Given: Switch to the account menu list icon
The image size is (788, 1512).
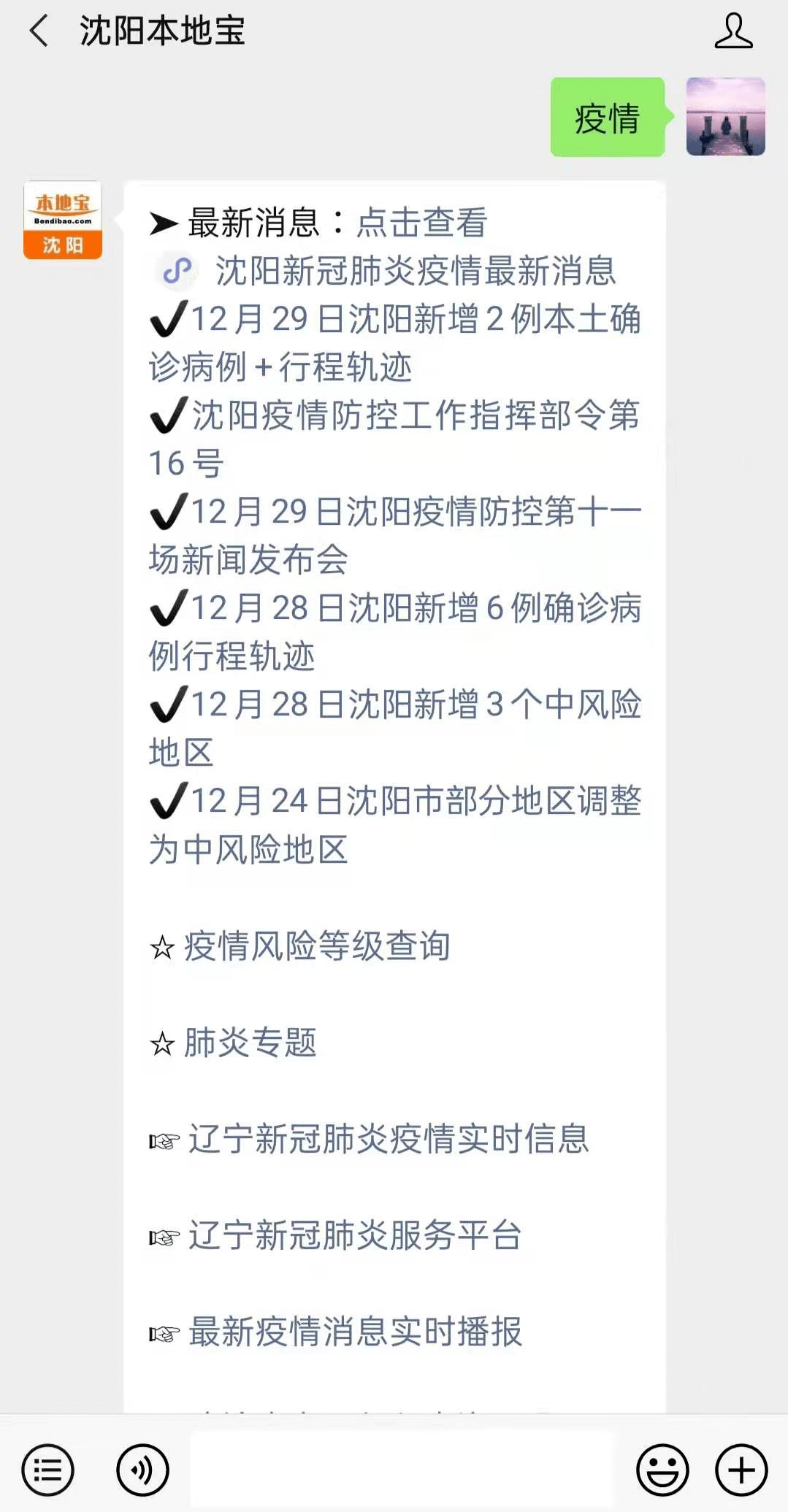Looking at the screenshot, I should click(x=47, y=1470).
